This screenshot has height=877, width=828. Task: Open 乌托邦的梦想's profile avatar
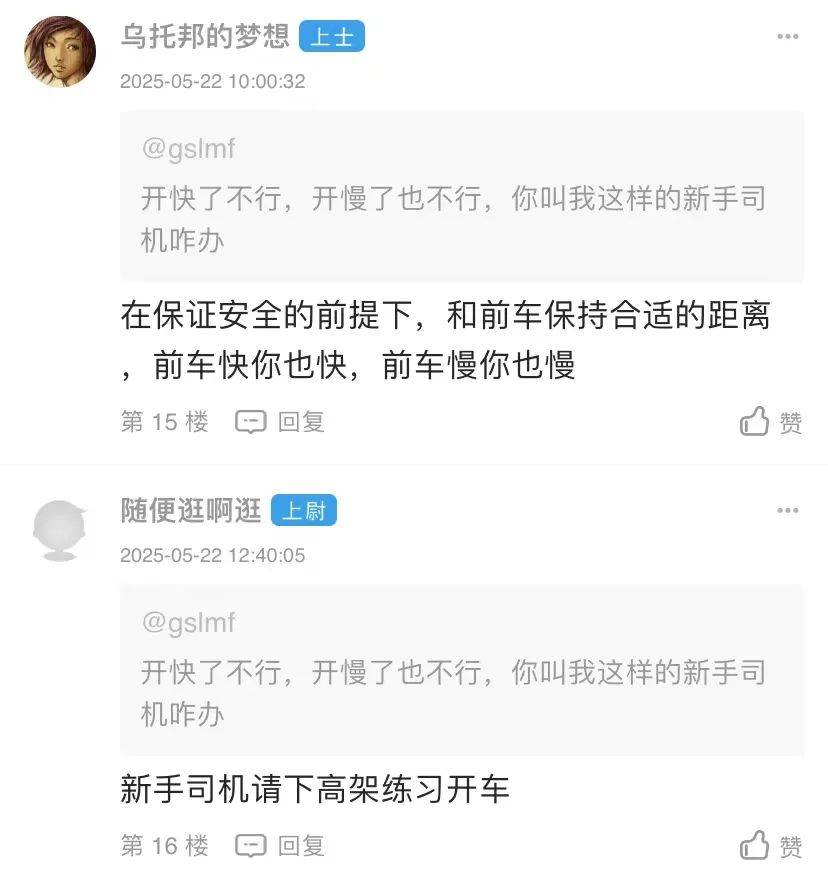(60, 52)
